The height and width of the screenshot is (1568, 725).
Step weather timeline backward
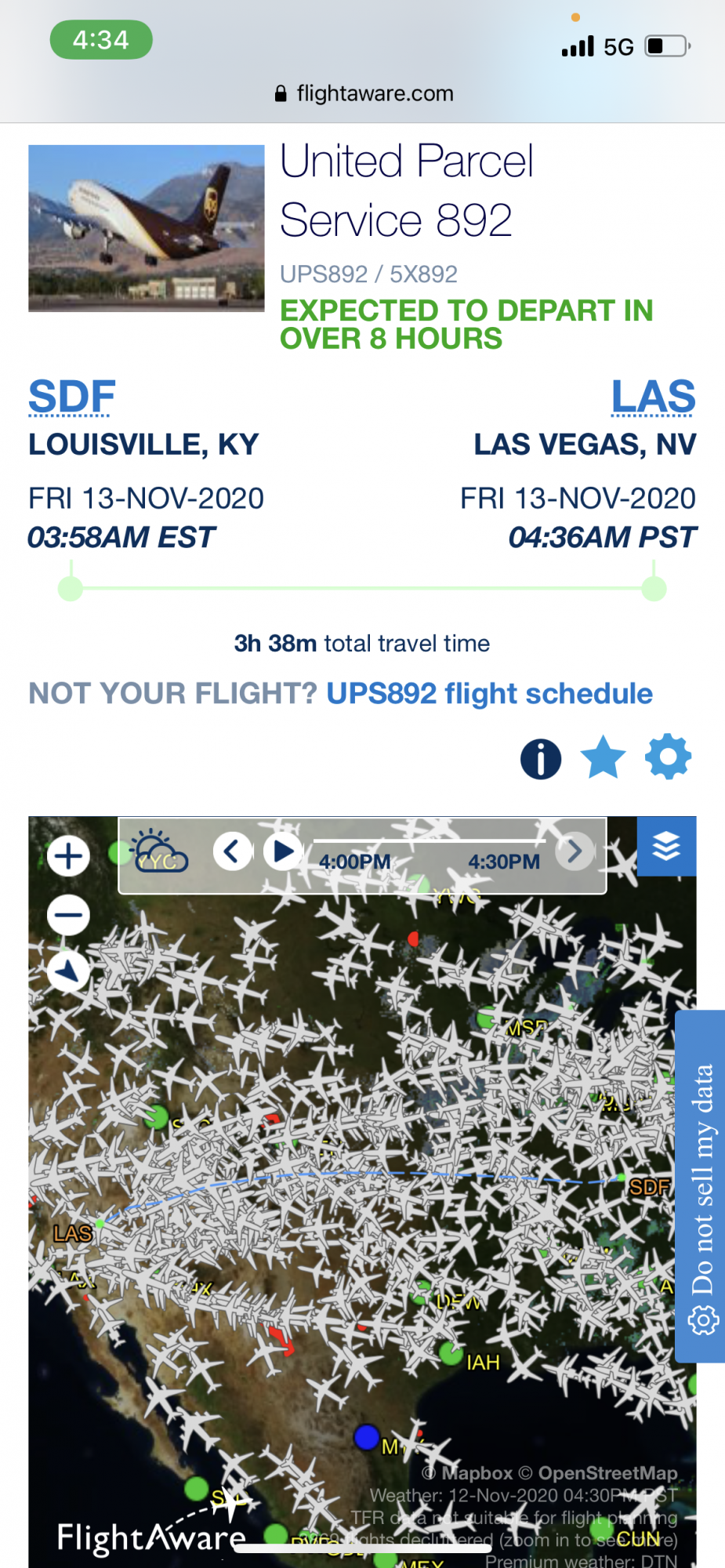(x=232, y=851)
